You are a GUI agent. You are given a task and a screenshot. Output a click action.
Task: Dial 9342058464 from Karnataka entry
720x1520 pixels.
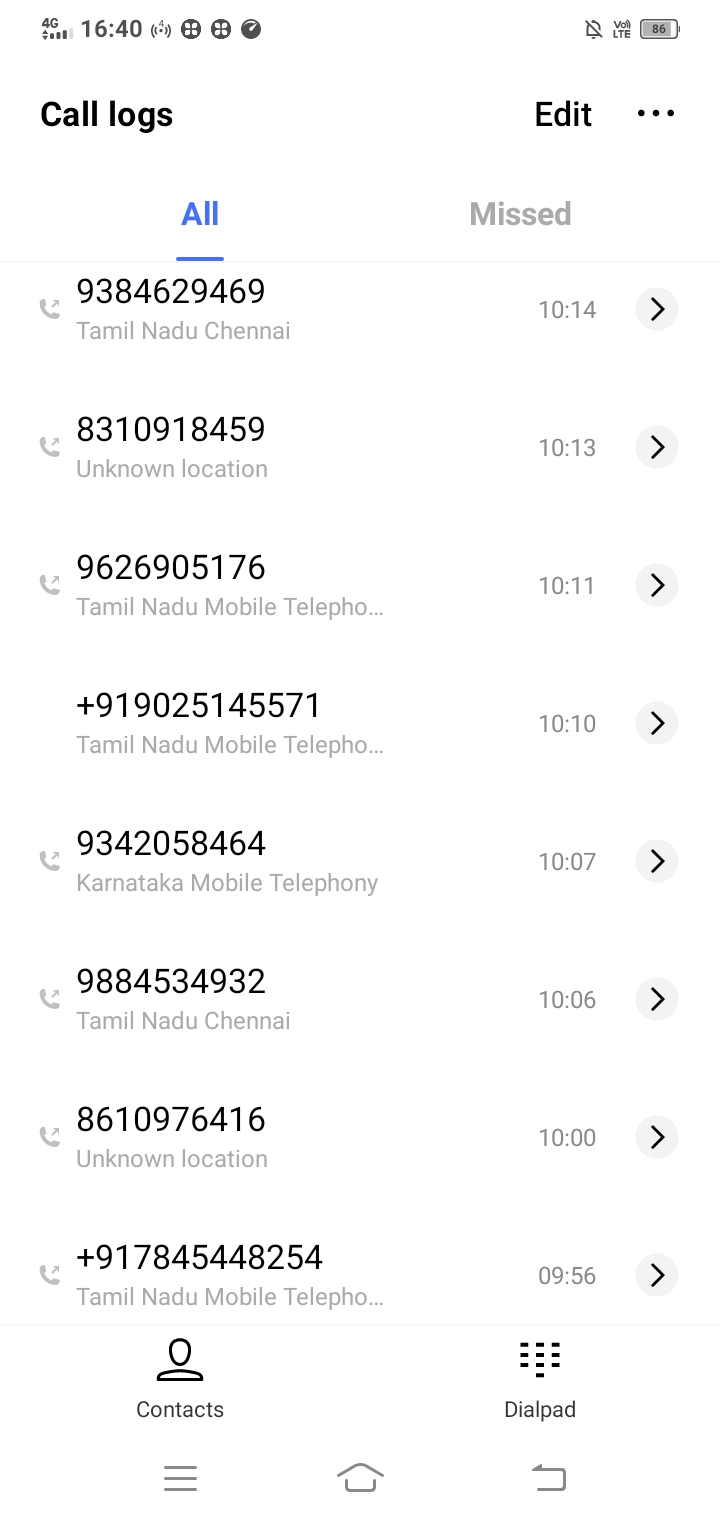pyautogui.click(x=320, y=861)
